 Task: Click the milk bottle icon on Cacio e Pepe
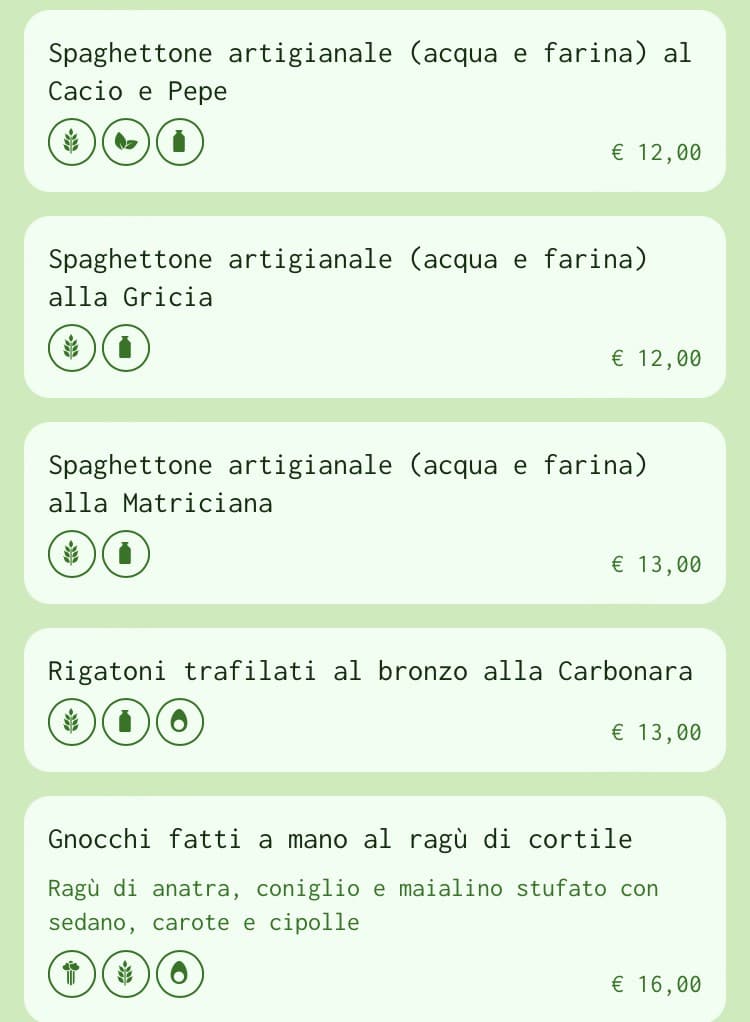179,142
